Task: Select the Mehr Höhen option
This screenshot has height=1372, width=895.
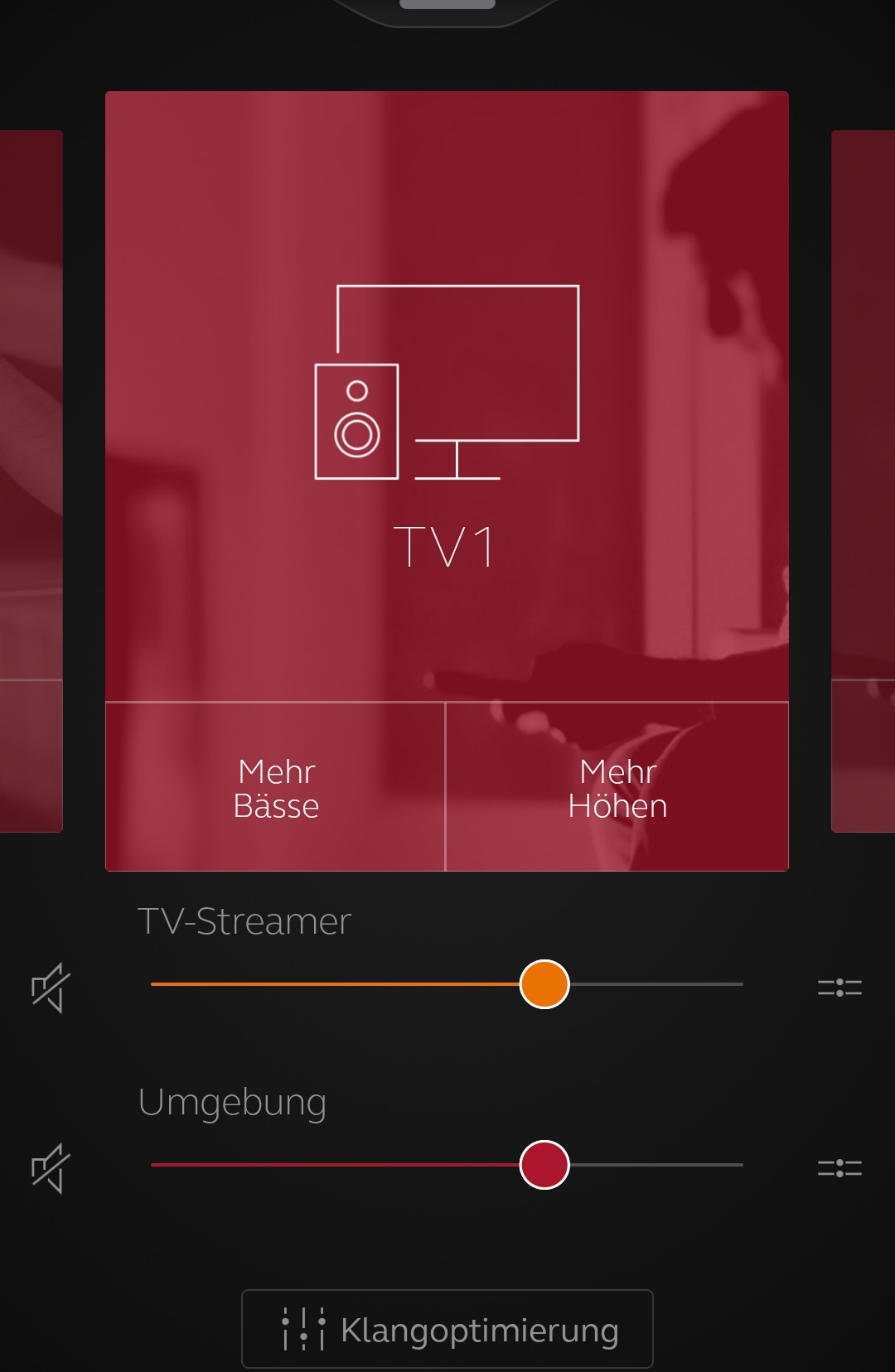Action: (x=617, y=788)
